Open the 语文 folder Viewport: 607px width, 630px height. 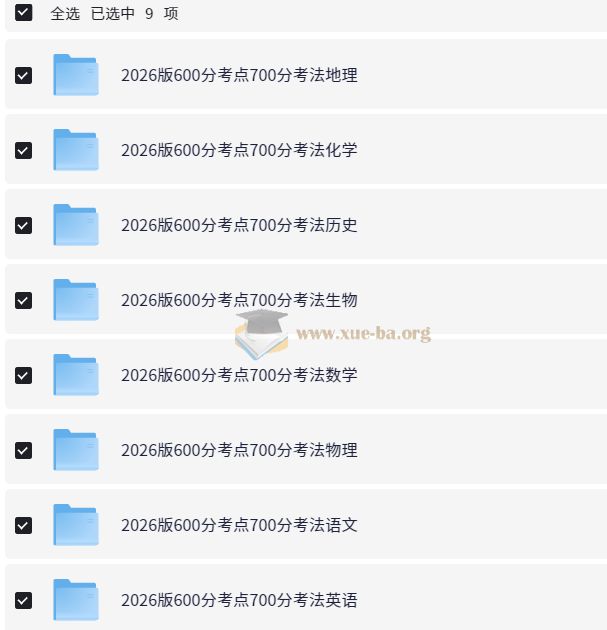tap(239, 525)
